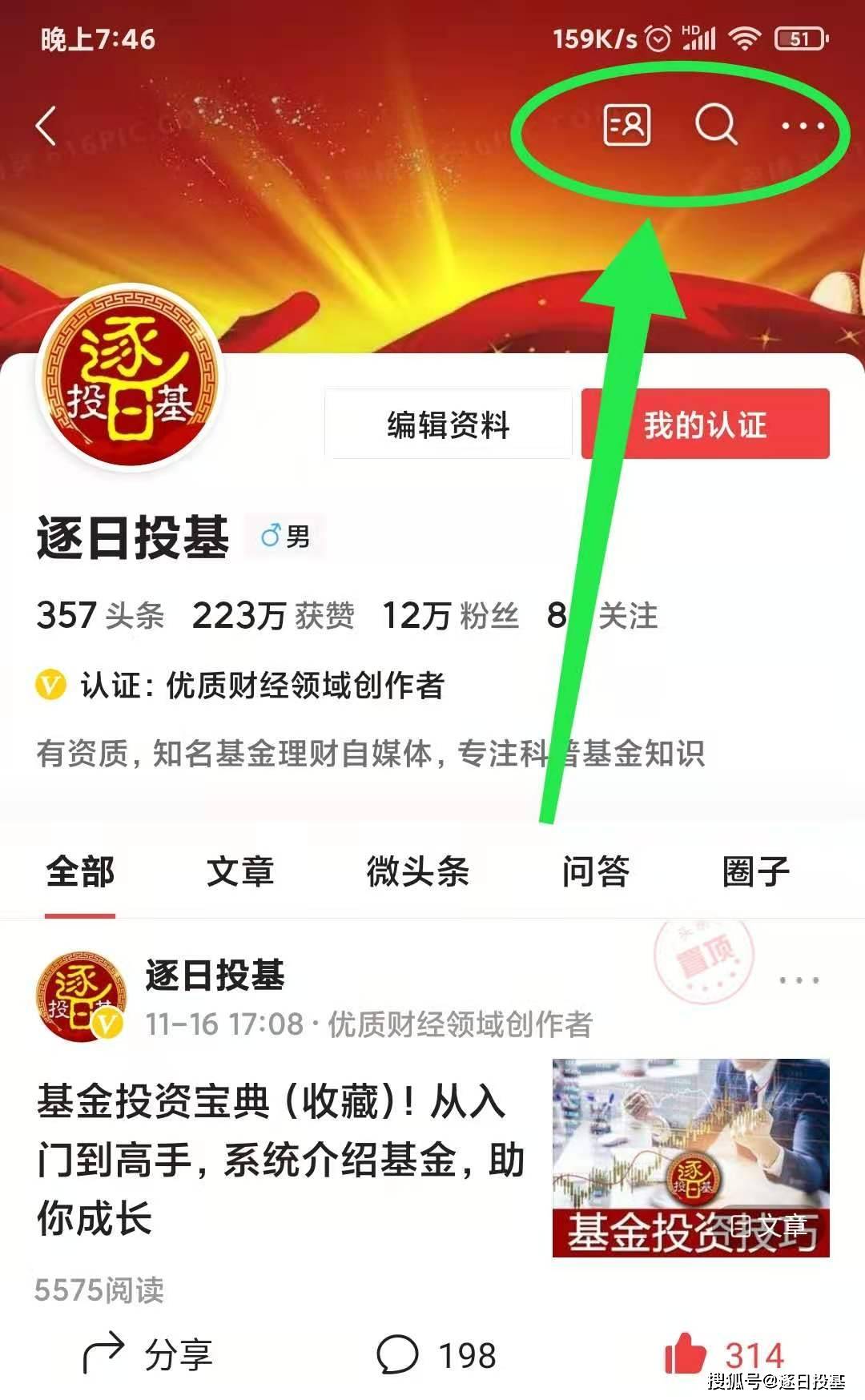This screenshot has width=865, height=1400.
Task: Open the pinned post's more options
Action: 799,980
